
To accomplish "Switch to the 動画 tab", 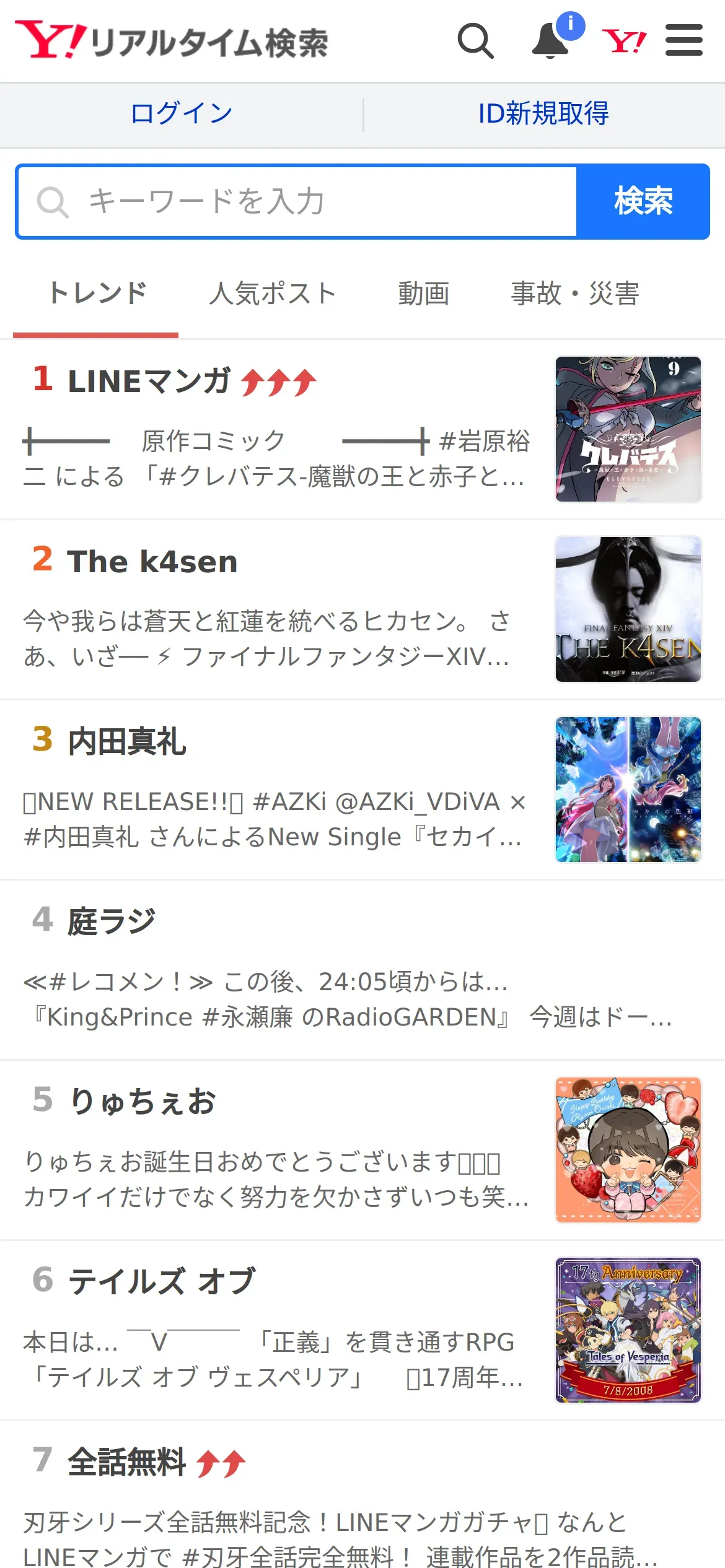I will click(x=424, y=294).
